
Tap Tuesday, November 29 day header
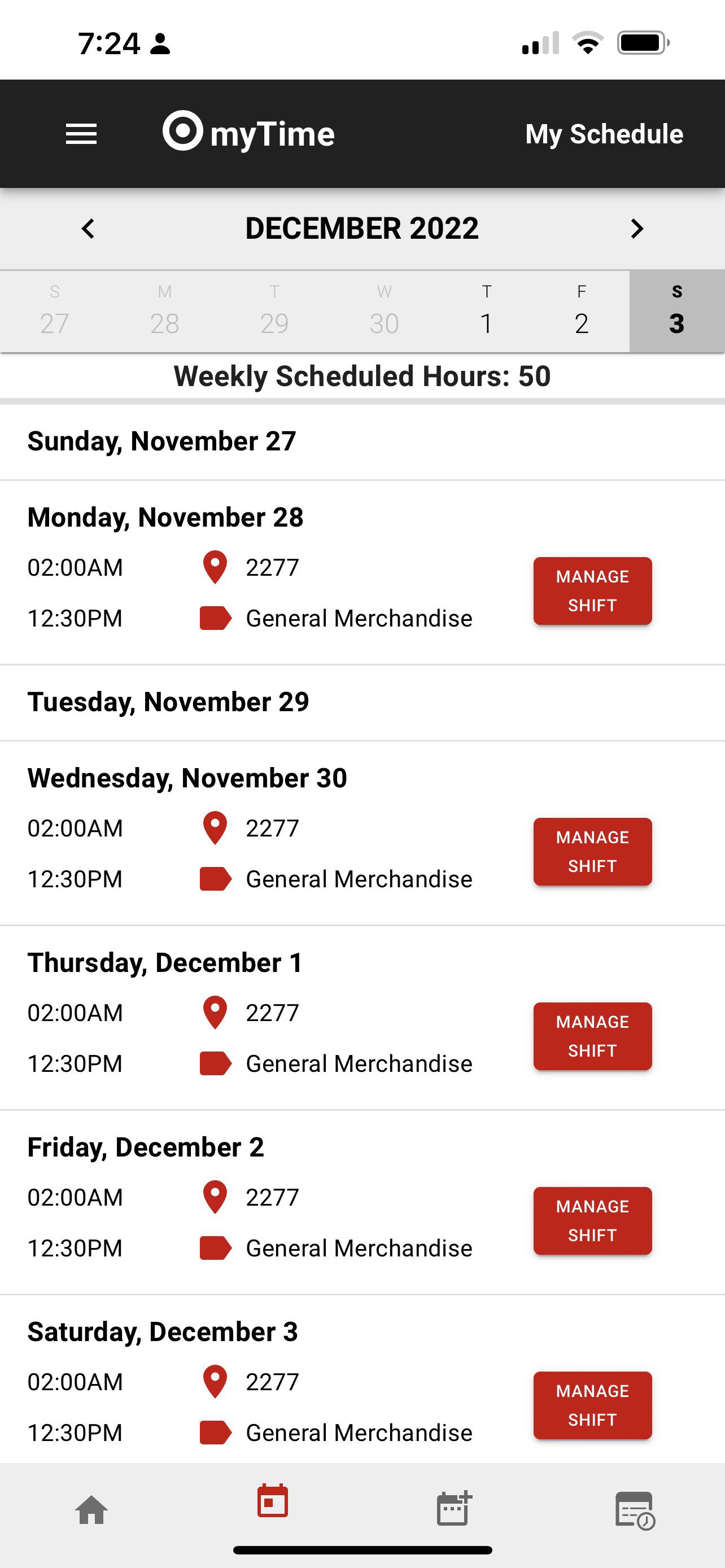coord(169,700)
